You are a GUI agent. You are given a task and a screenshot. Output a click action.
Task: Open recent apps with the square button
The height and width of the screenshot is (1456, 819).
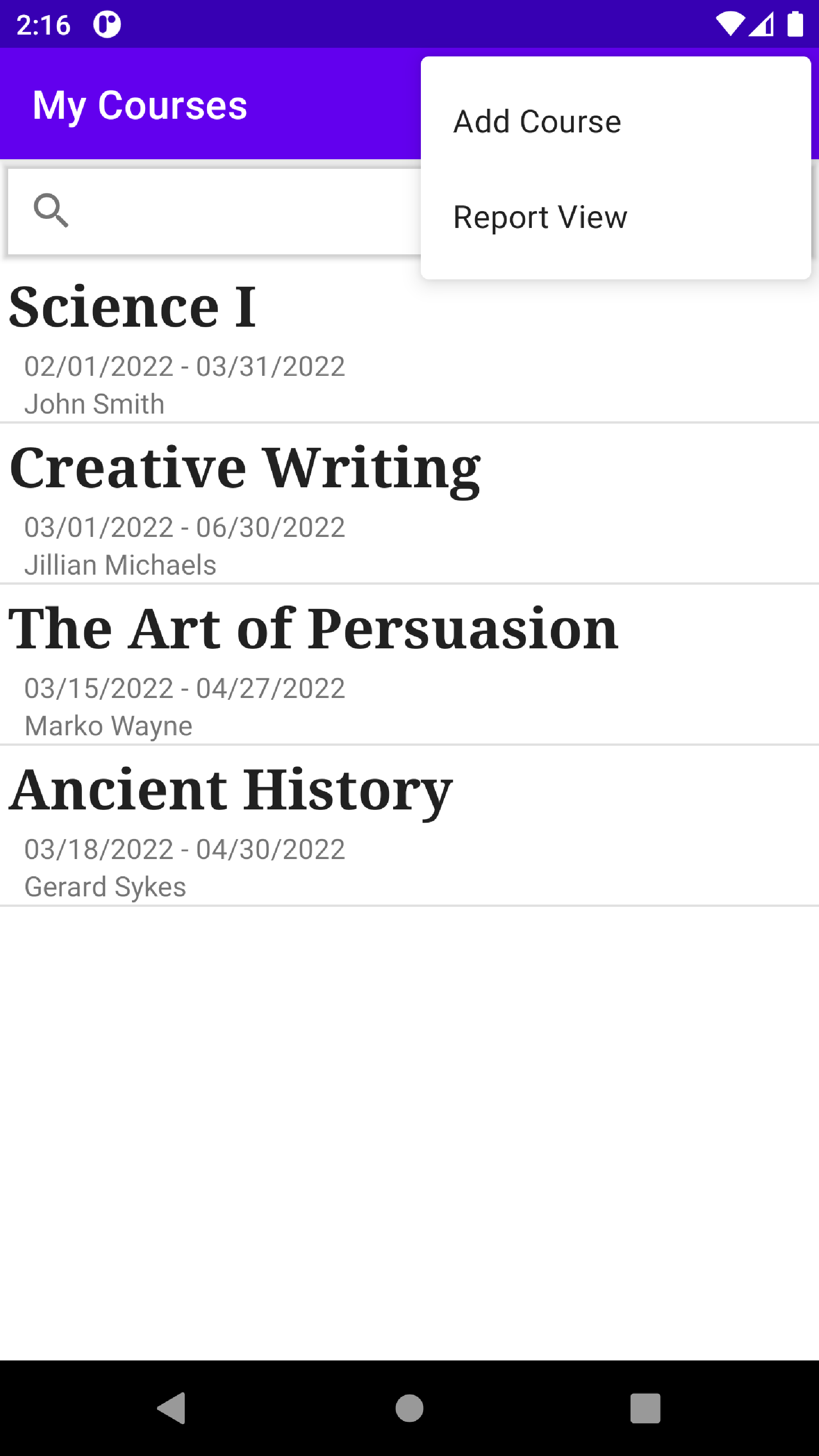(646, 1409)
